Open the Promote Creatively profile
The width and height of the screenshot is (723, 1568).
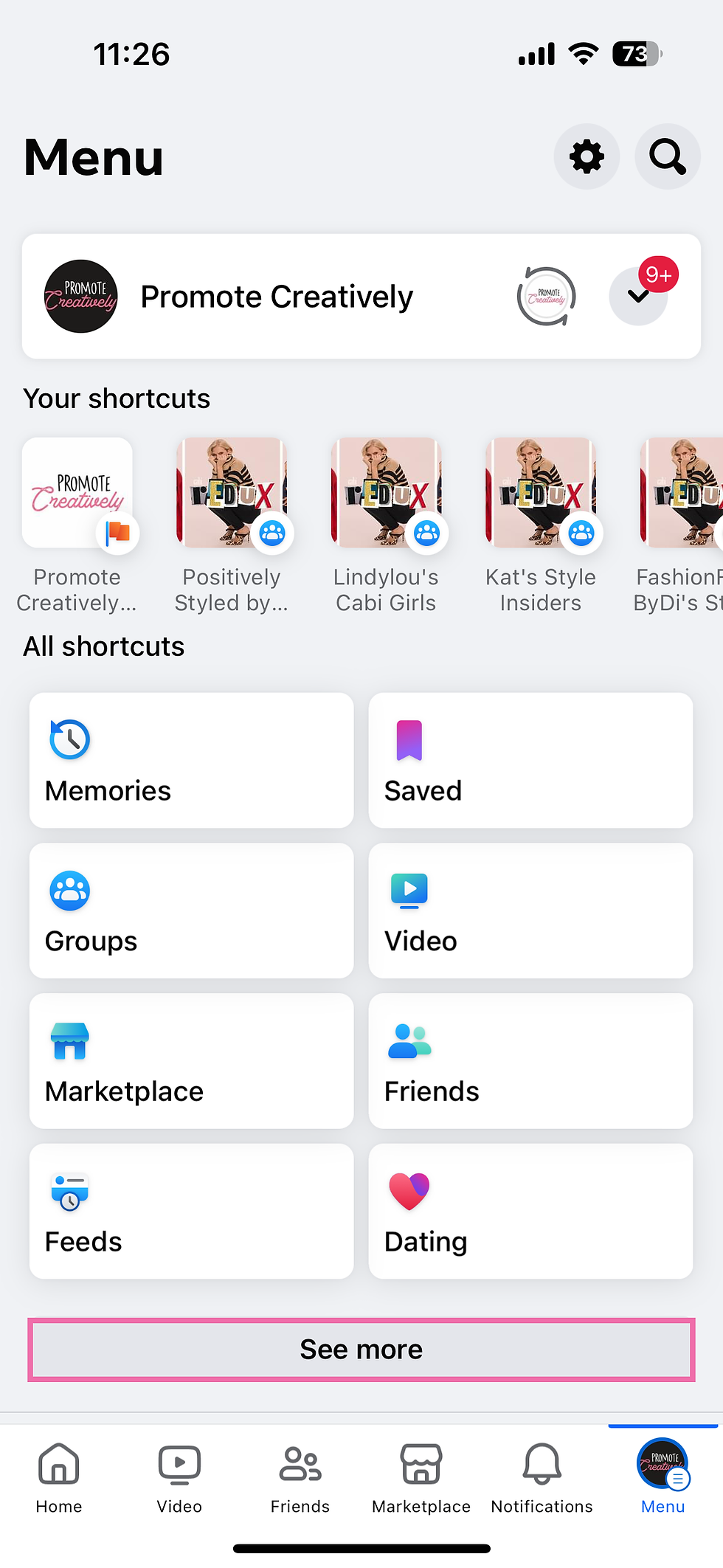click(277, 297)
